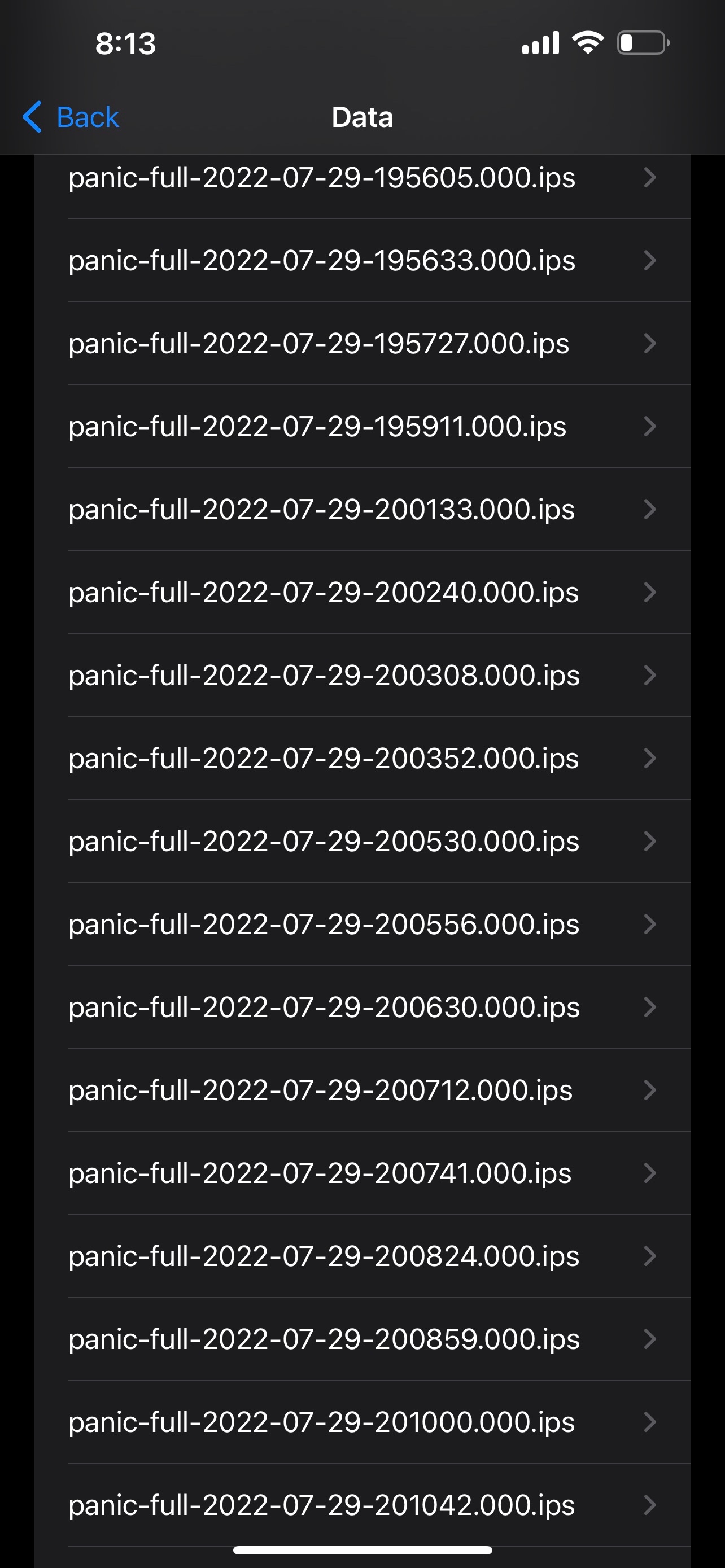
Task: Open panic-full-2022-07-29-200240.000.ips
Action: (x=361, y=593)
